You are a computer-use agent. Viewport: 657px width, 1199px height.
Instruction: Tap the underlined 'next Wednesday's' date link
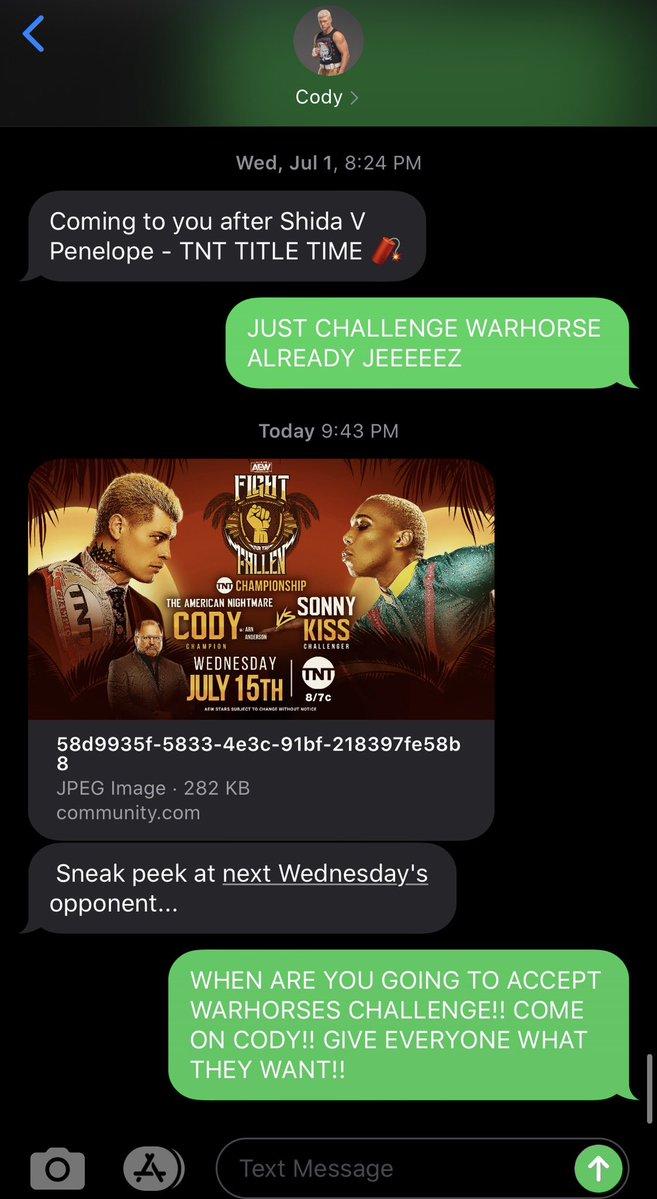[325, 873]
